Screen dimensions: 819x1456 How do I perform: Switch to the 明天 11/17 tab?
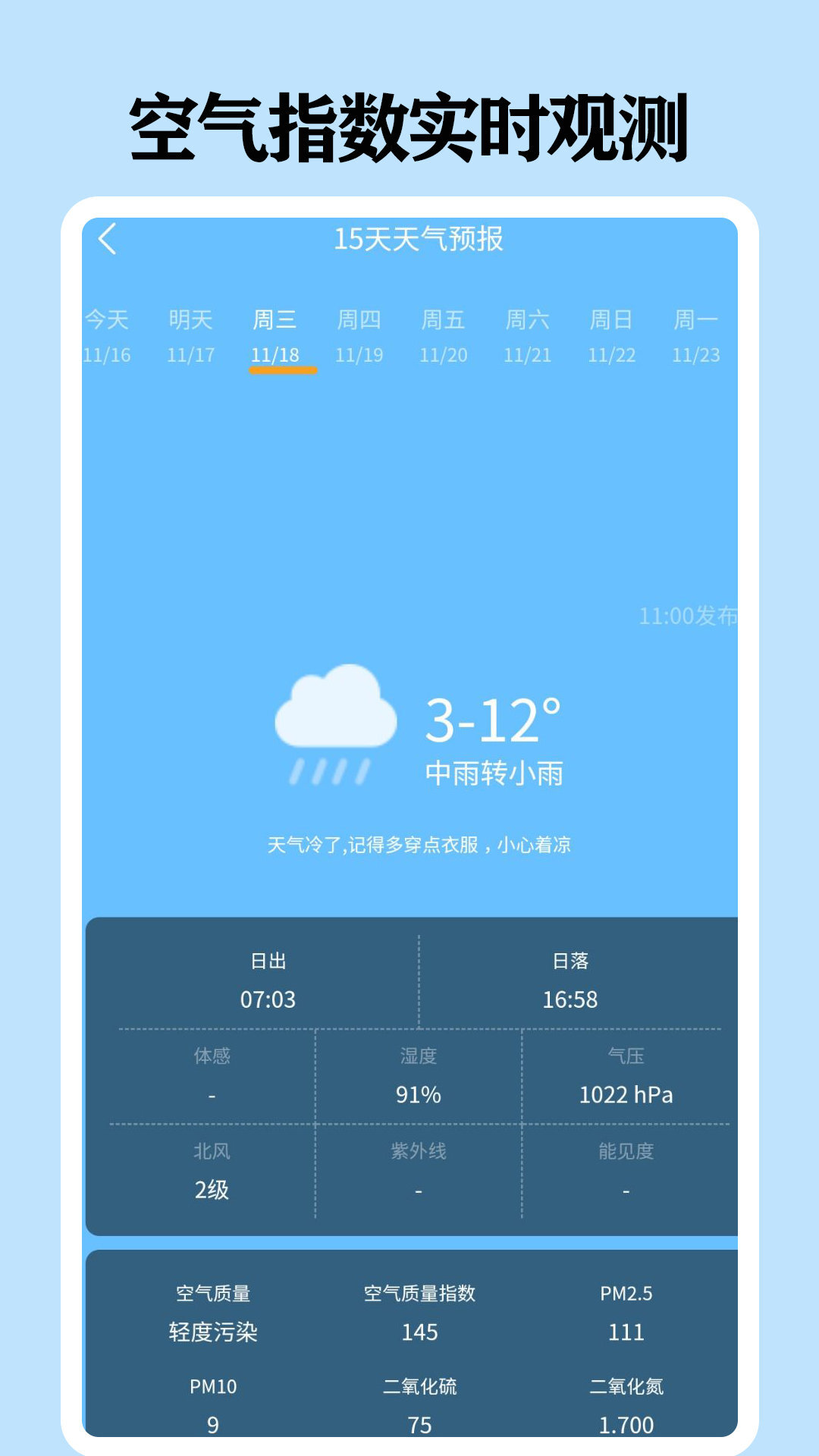[x=192, y=334]
